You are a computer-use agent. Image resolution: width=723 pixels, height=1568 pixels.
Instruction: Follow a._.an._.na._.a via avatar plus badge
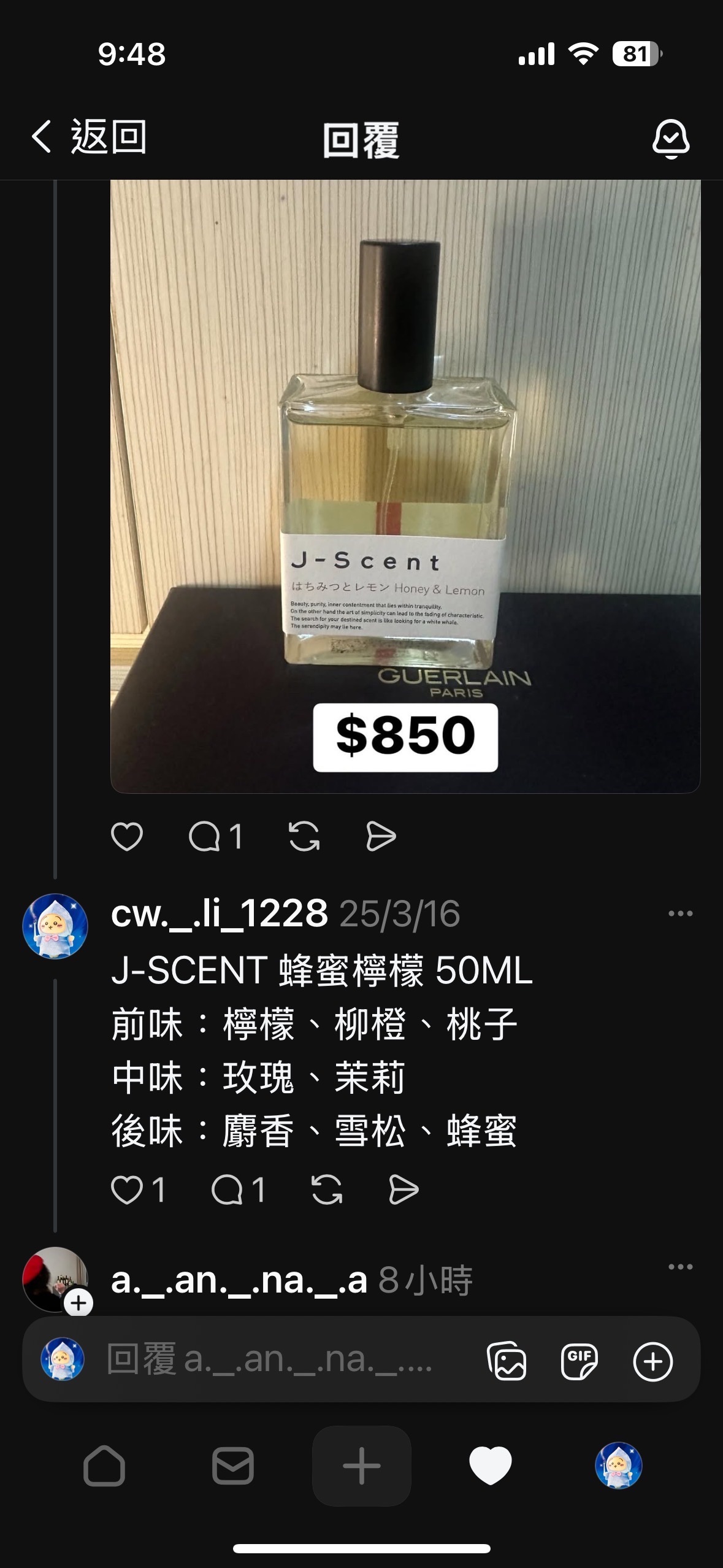pos(78,1302)
